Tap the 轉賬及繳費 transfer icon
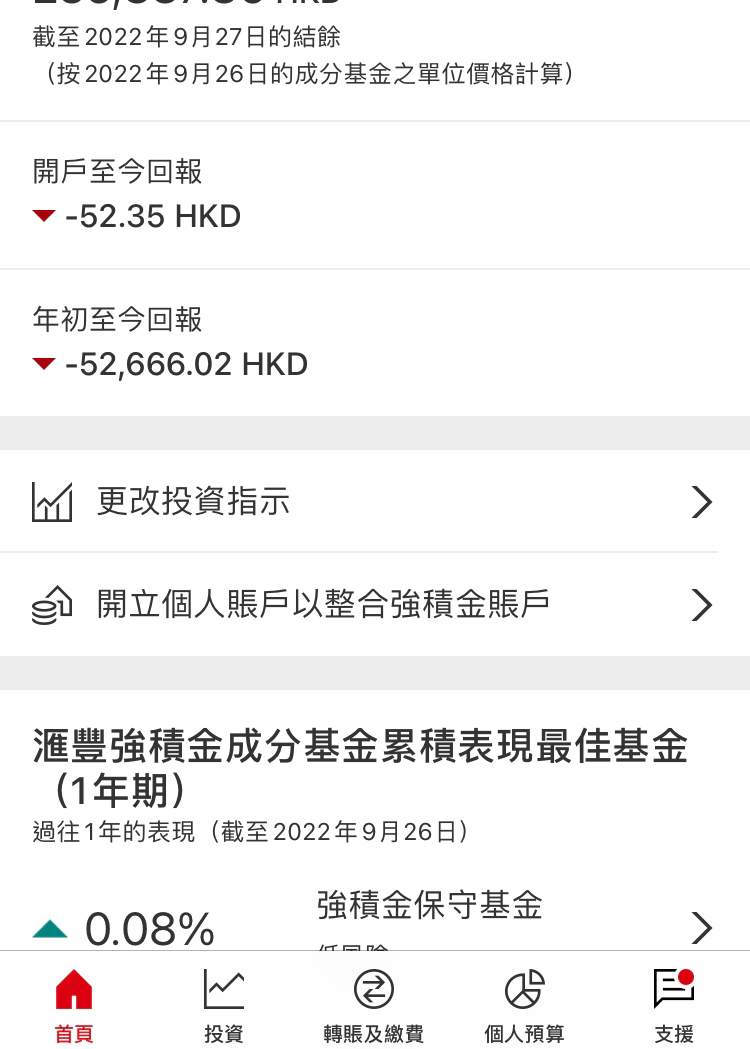Image resolution: width=750 pixels, height=1049 pixels. point(373,988)
